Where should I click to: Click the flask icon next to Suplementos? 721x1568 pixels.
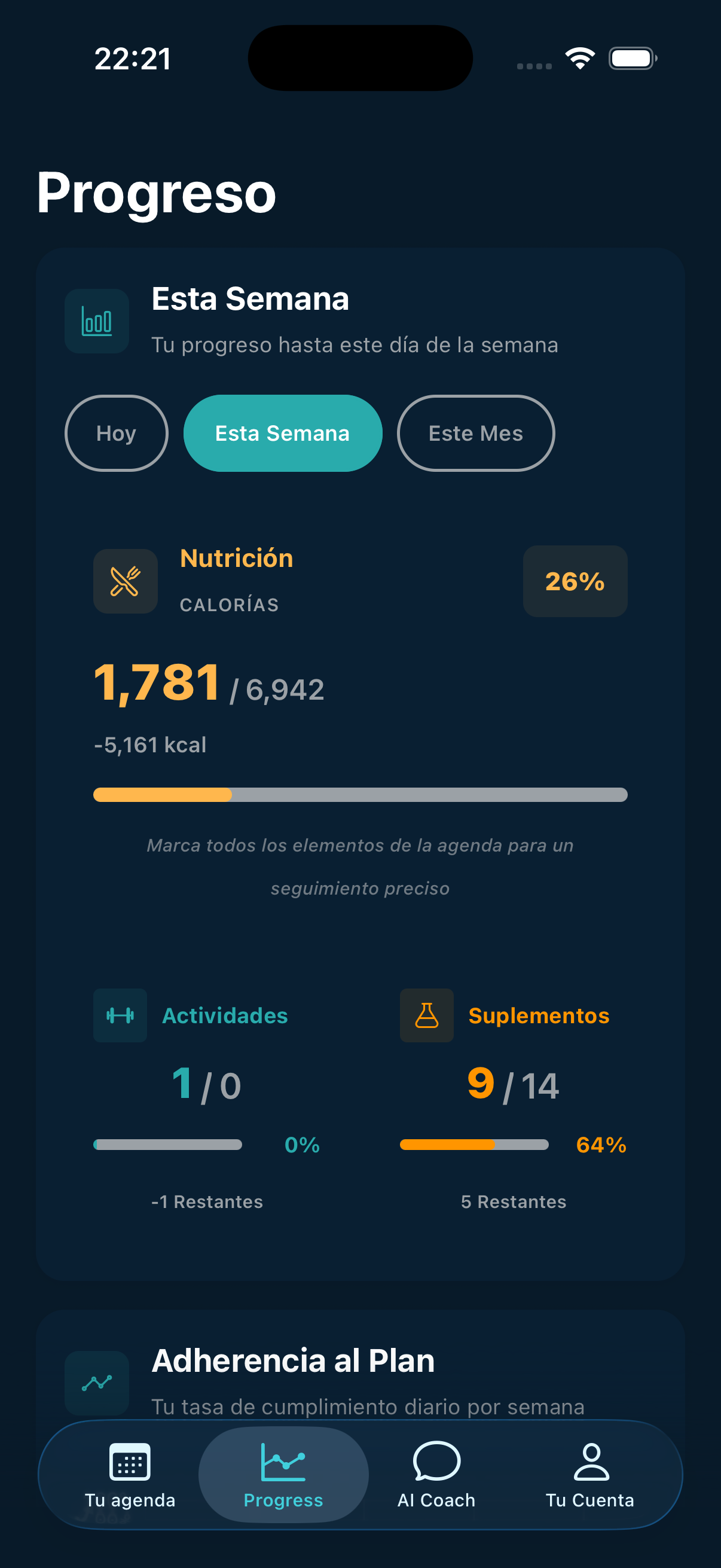point(425,1015)
